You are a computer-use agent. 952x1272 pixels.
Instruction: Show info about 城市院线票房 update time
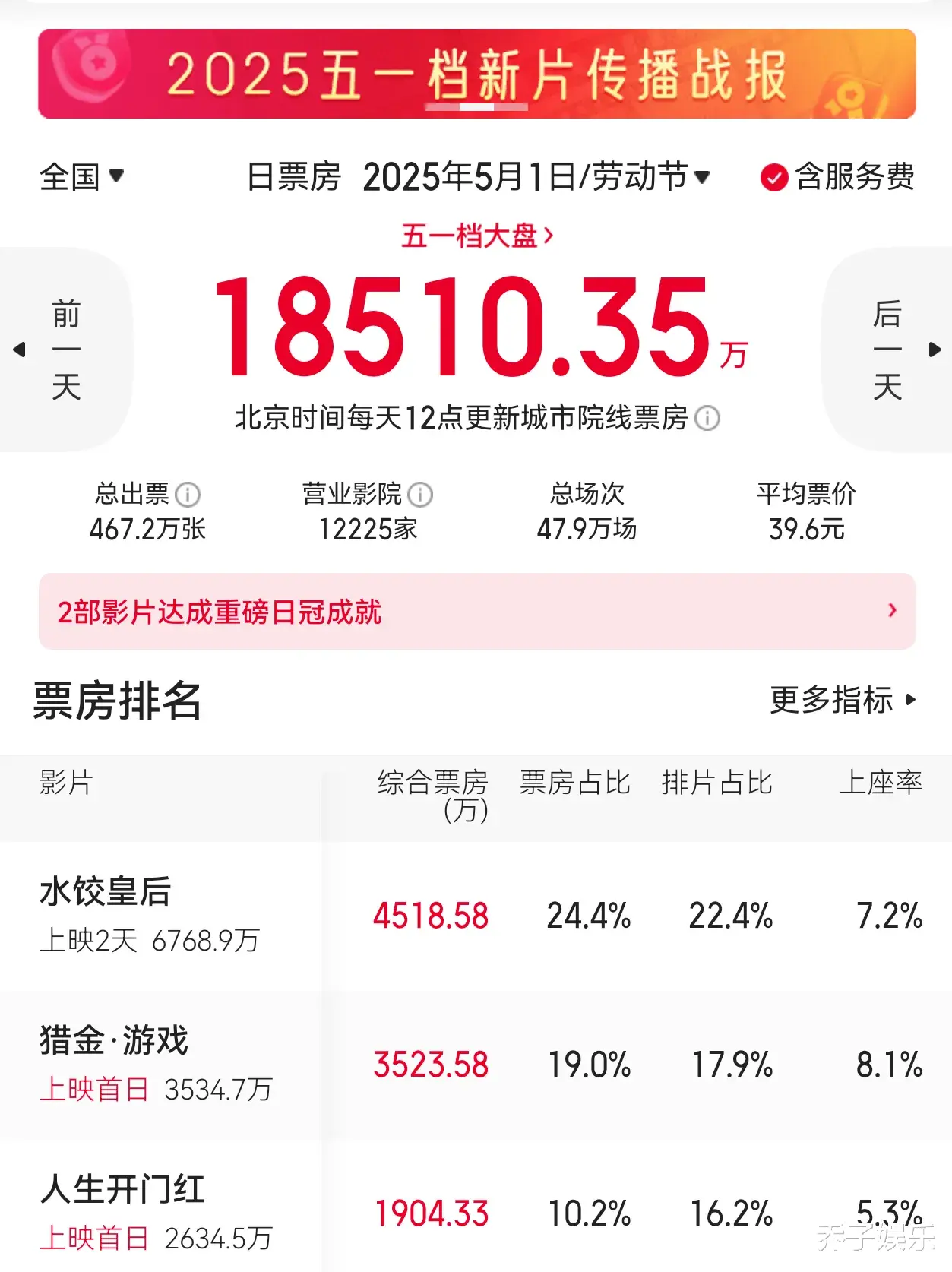(707, 418)
